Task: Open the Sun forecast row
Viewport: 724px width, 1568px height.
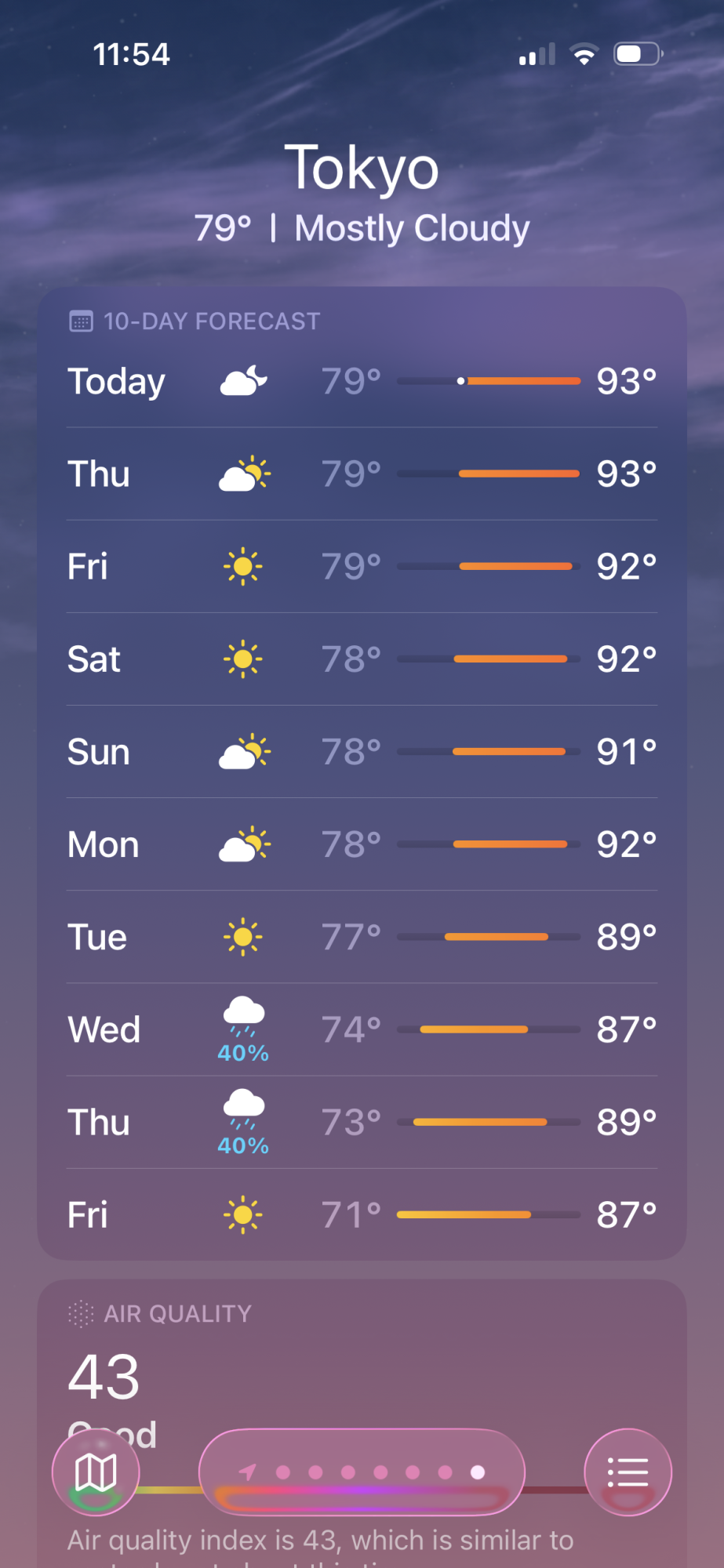Action: pos(362,752)
